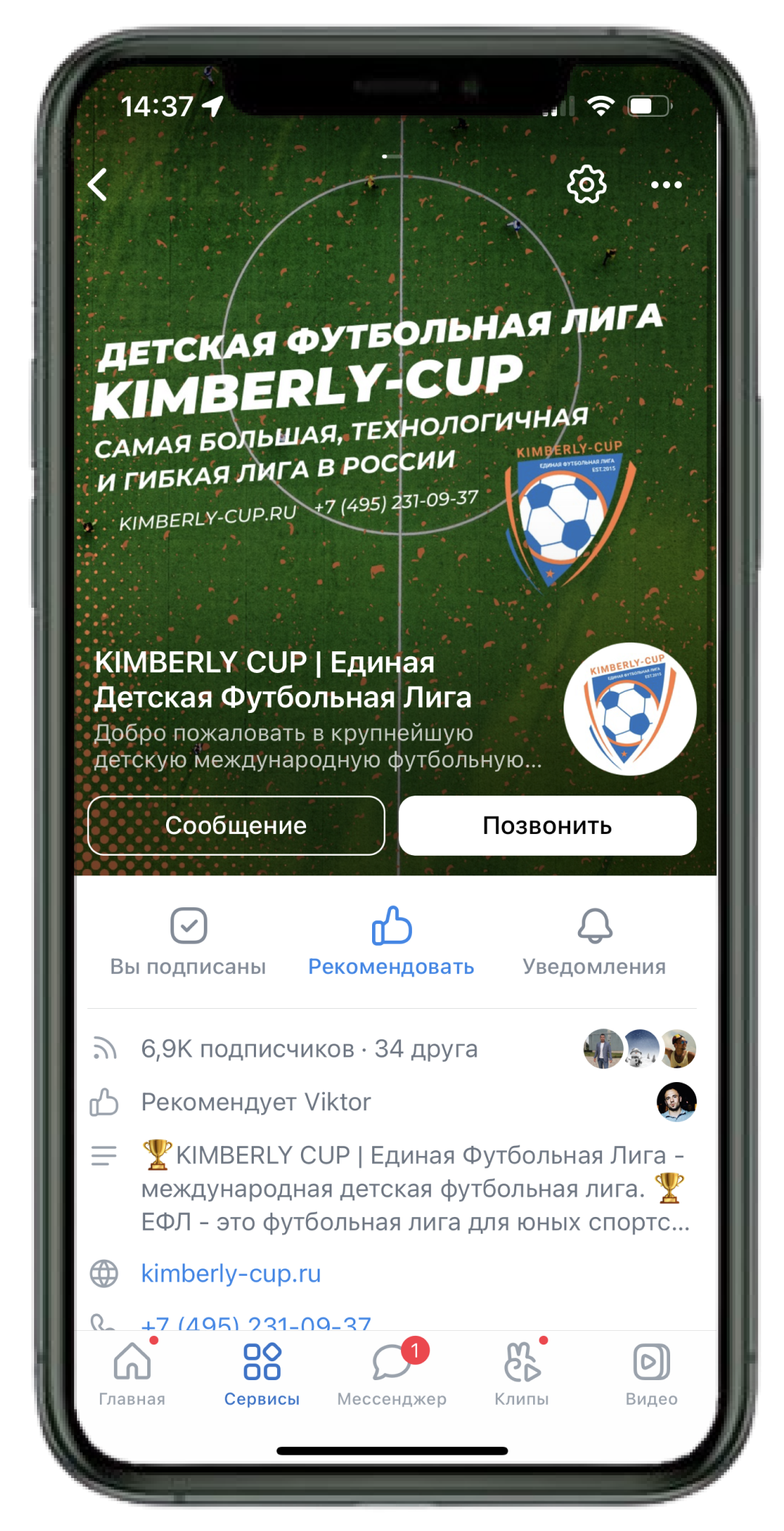Open the community avatar logo
The width and height of the screenshot is (784, 1531).
pos(630,709)
